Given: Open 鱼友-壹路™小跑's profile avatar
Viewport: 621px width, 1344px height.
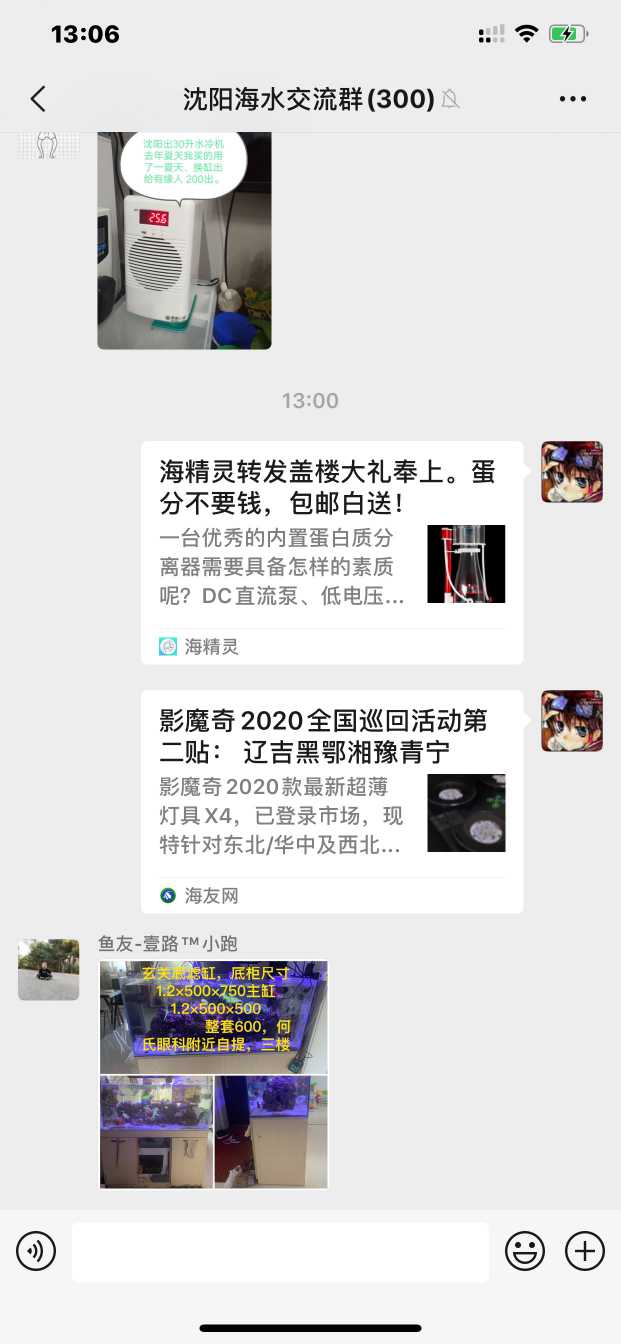Looking at the screenshot, I should pyautogui.click(x=48, y=970).
